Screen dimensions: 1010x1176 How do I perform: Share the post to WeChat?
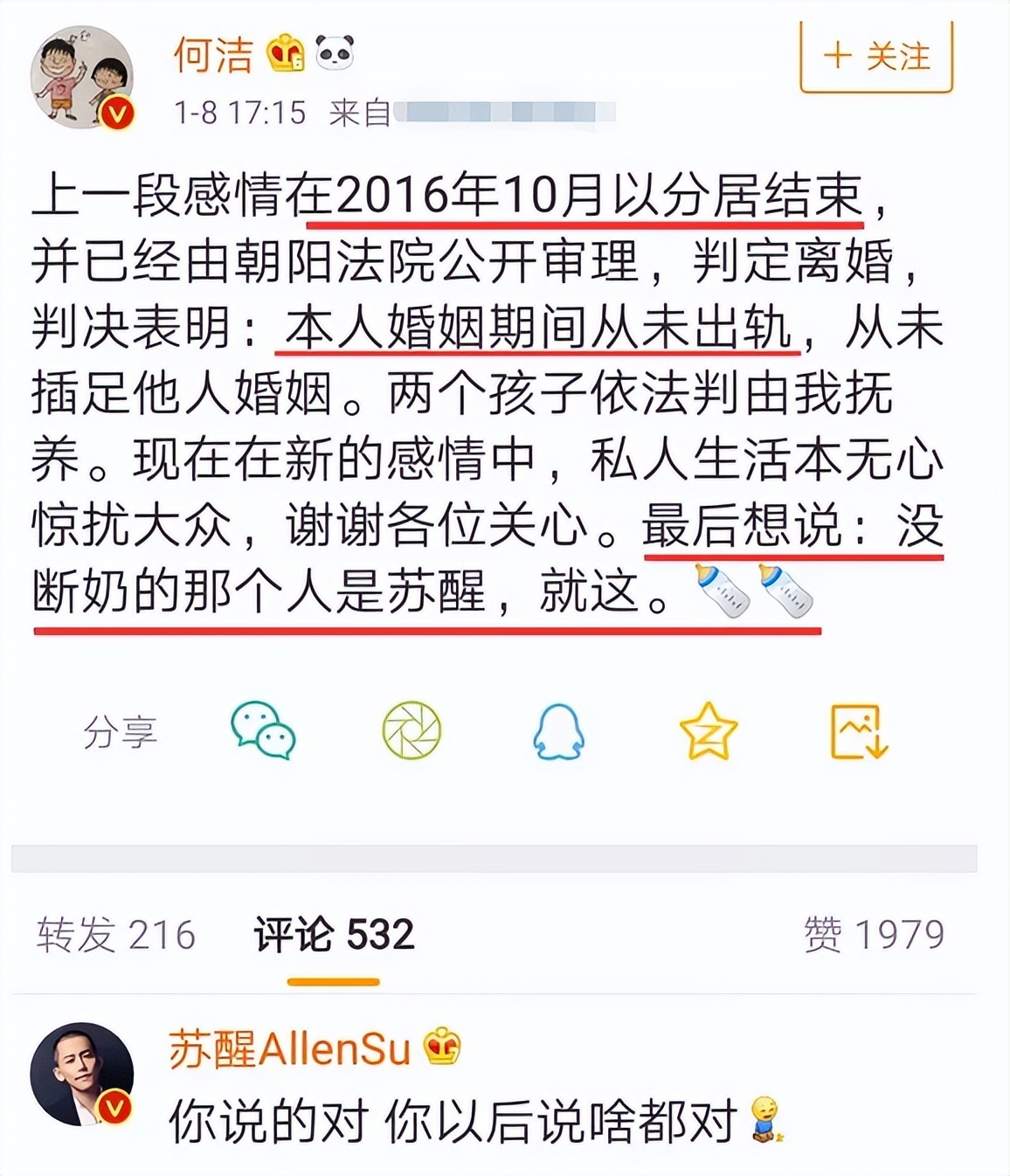pos(262,730)
